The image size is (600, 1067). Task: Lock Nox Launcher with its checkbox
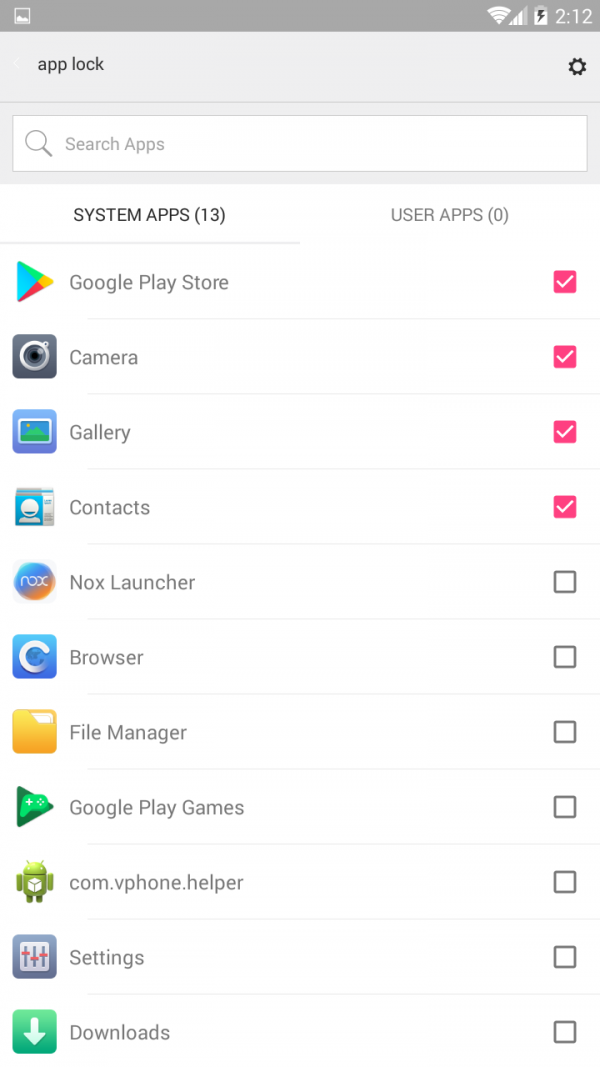pyautogui.click(x=565, y=582)
